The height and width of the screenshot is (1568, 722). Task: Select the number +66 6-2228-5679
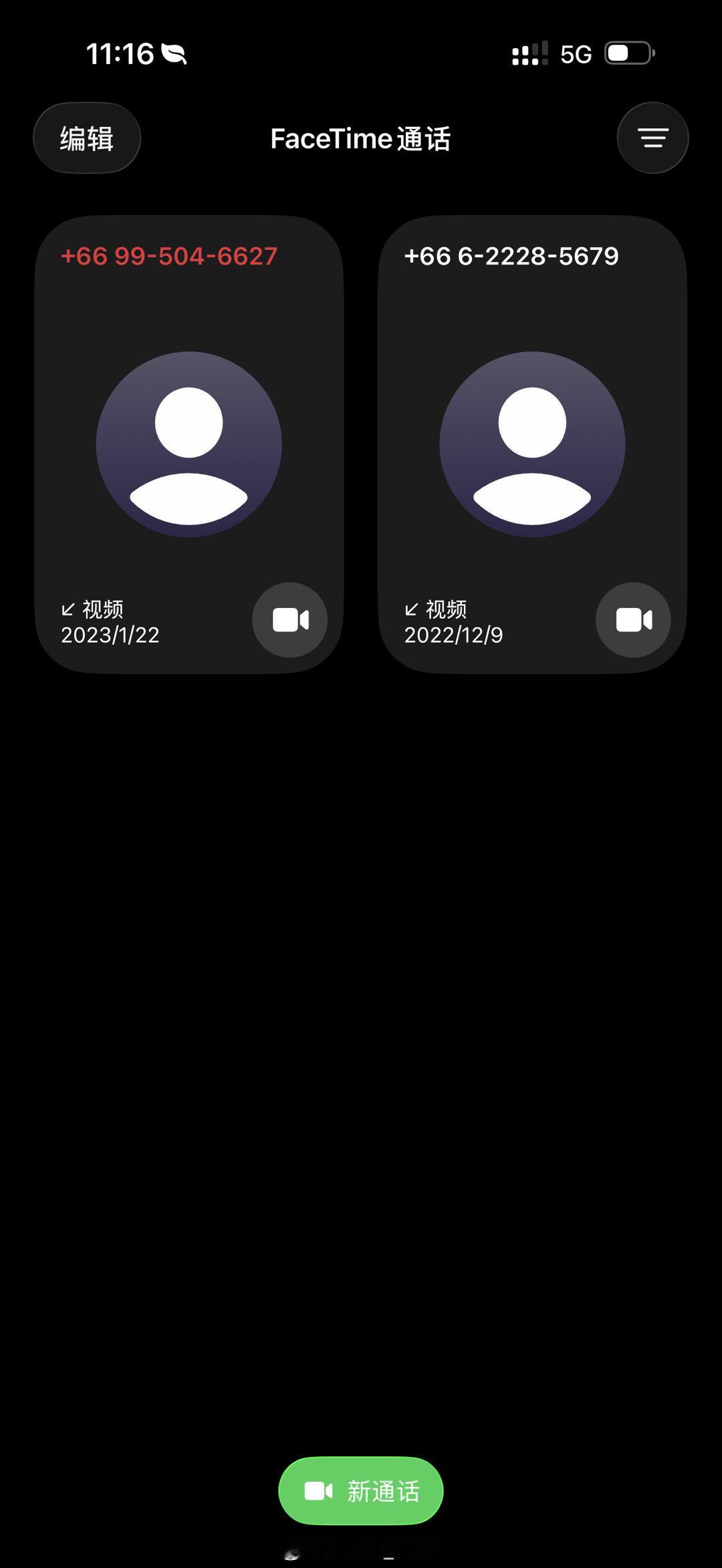coord(513,255)
